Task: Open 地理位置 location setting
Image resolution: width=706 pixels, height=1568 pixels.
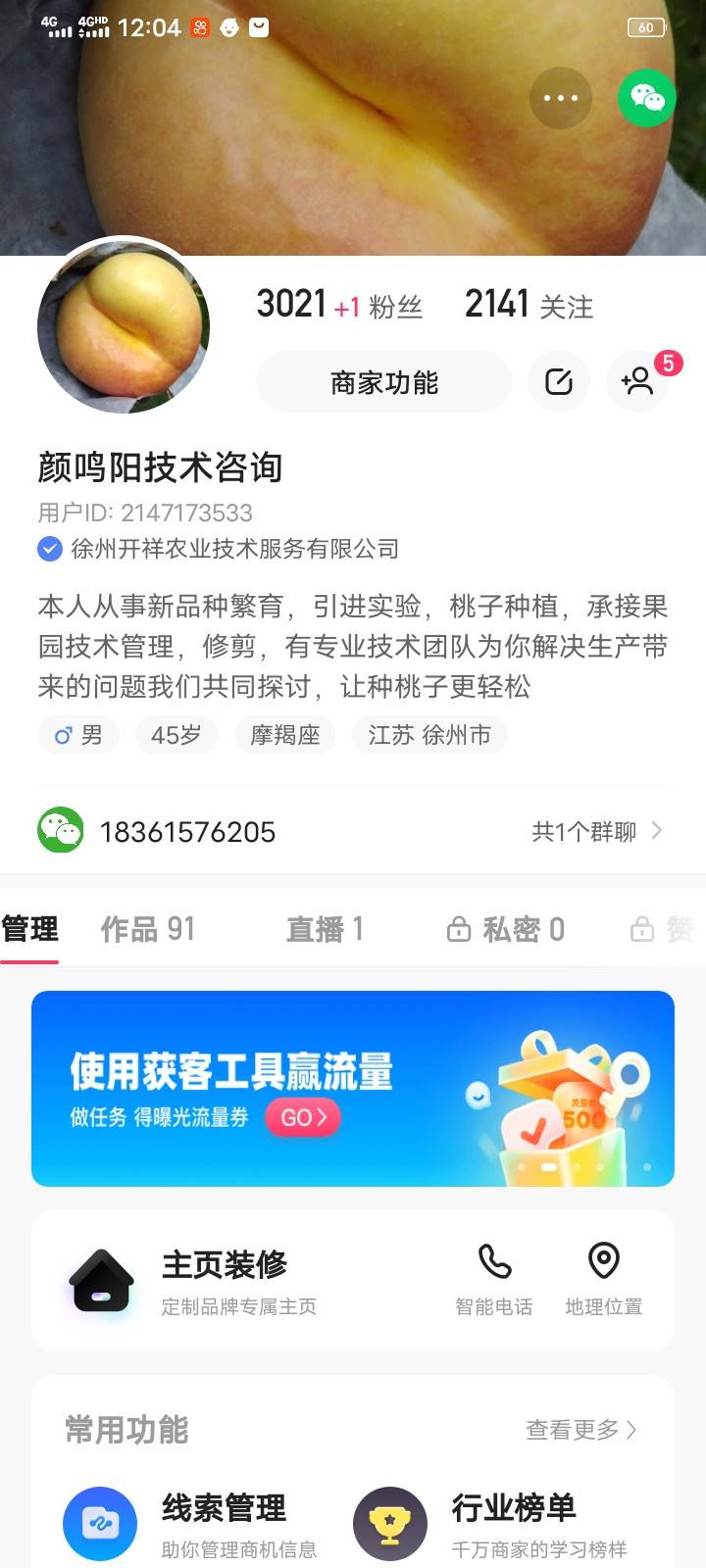Action: click(604, 1280)
